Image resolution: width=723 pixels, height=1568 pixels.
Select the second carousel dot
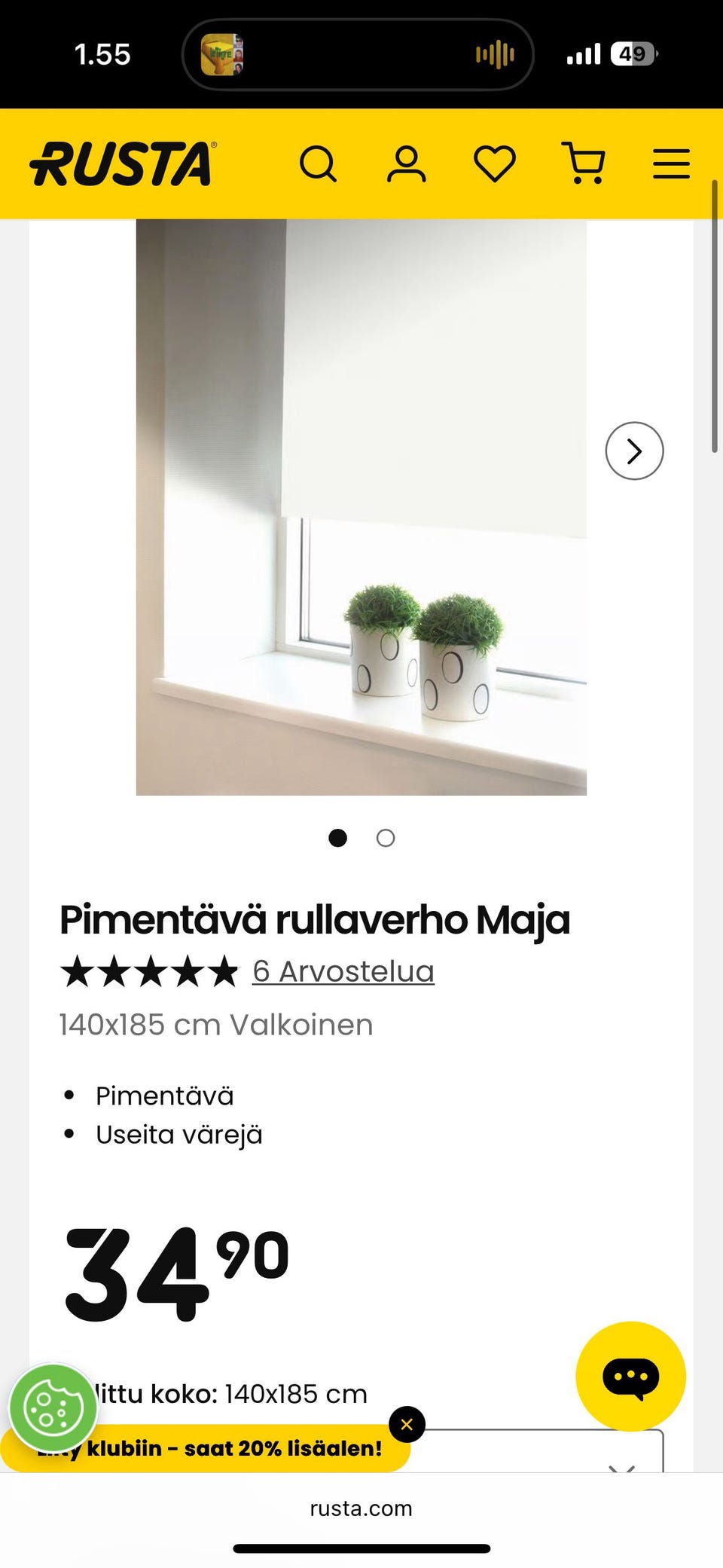385,838
